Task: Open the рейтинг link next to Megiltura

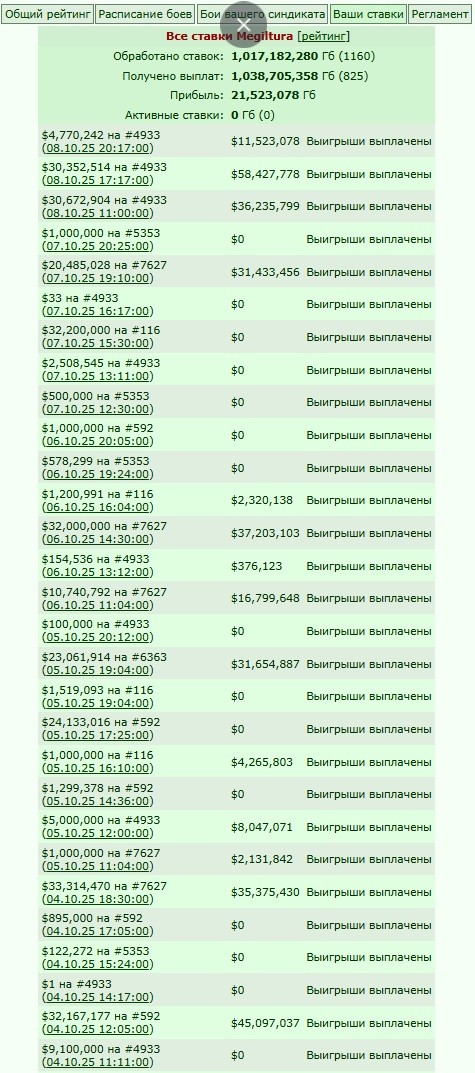Action: pyautogui.click(x=324, y=36)
